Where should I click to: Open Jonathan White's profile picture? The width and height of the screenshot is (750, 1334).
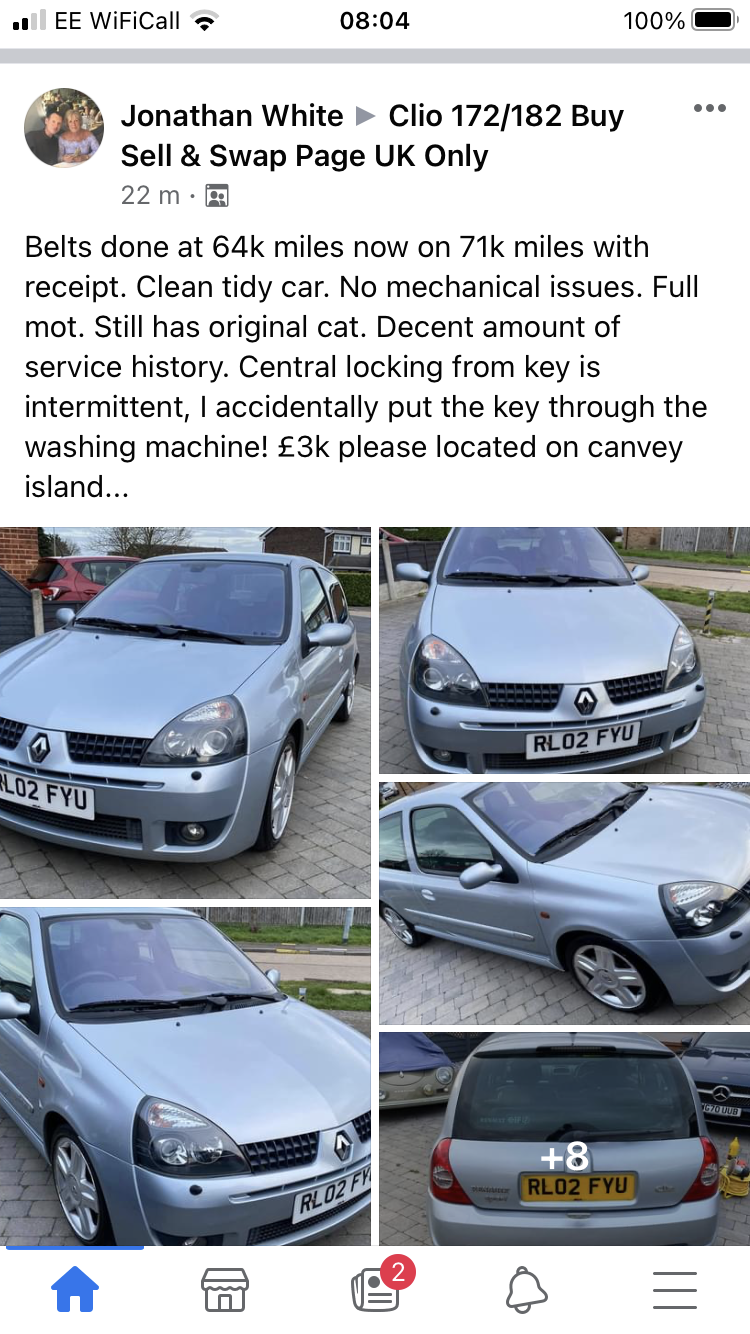click(63, 128)
